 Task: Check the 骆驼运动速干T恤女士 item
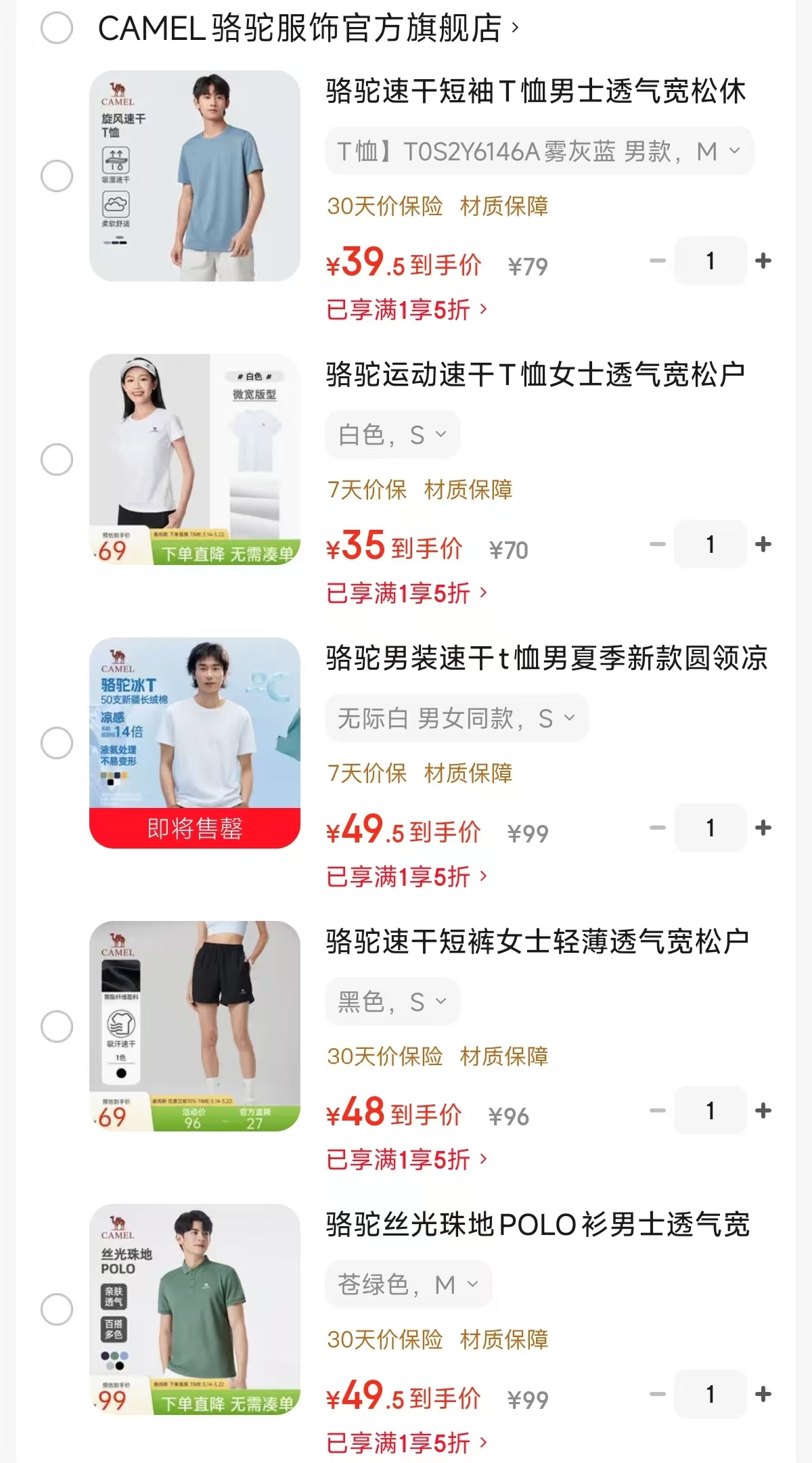point(57,459)
